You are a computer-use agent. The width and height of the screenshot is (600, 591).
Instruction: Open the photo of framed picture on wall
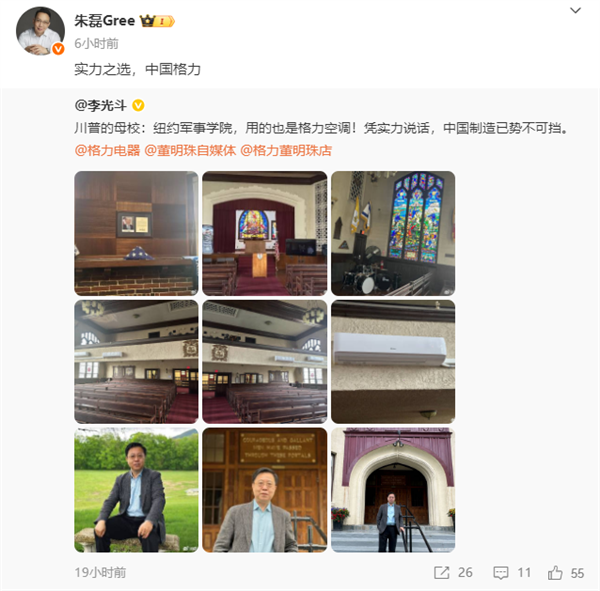(x=136, y=233)
